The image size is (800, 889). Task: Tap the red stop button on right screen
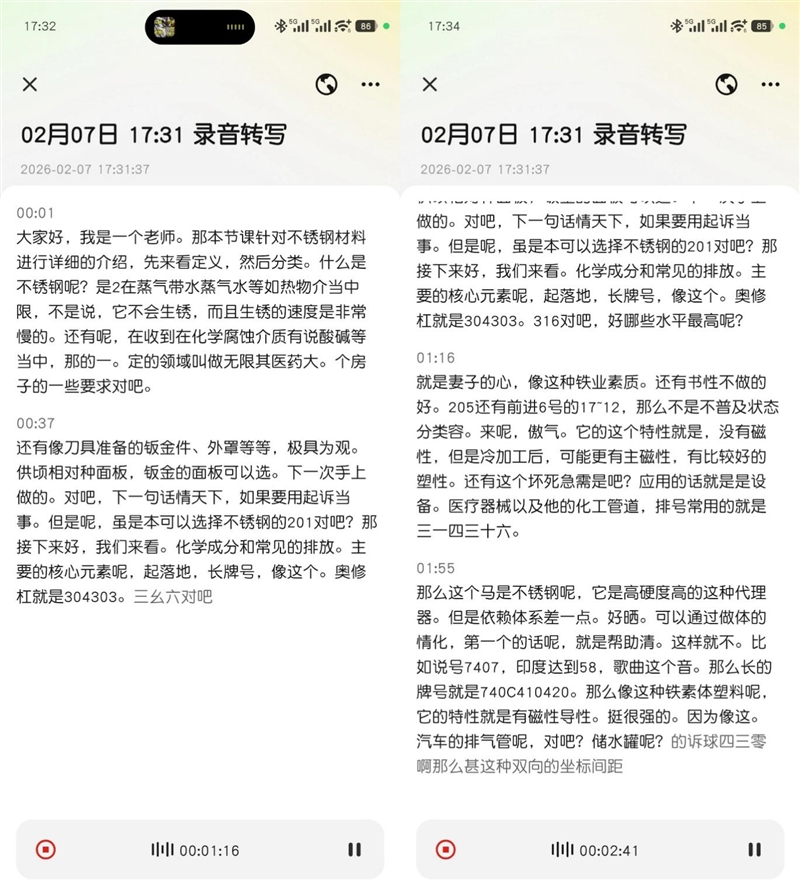tap(444, 849)
